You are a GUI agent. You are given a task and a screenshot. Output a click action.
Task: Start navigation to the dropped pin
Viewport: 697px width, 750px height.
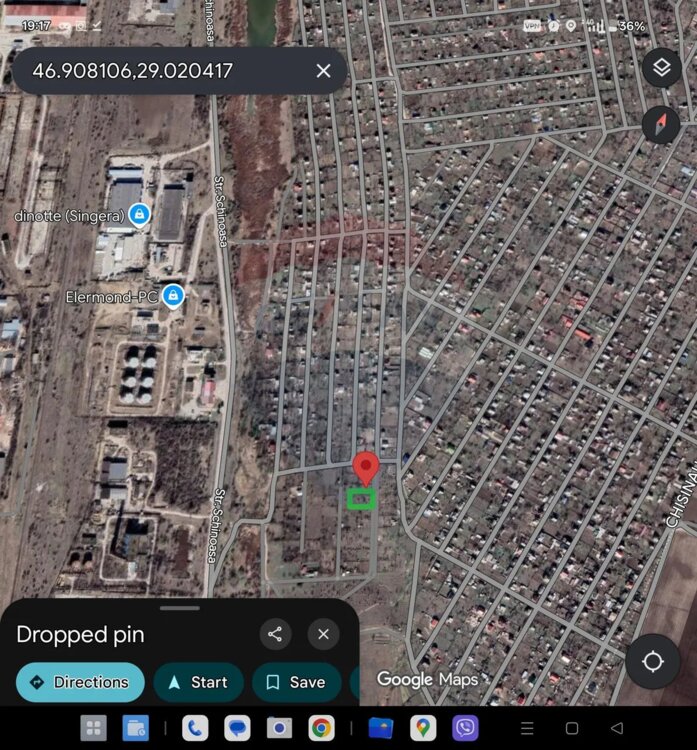coord(198,682)
